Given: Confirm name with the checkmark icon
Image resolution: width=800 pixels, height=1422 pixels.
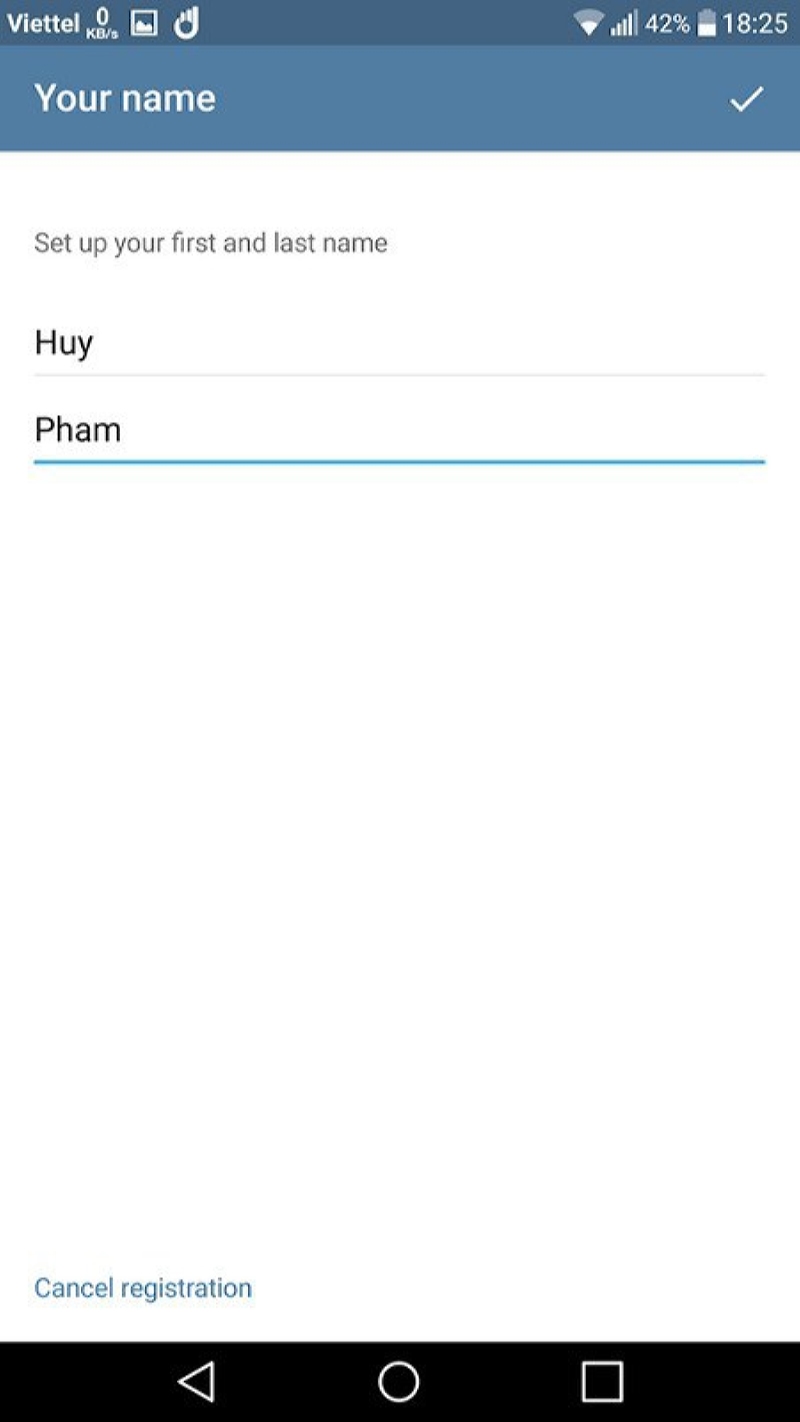Looking at the screenshot, I should coord(746,99).
